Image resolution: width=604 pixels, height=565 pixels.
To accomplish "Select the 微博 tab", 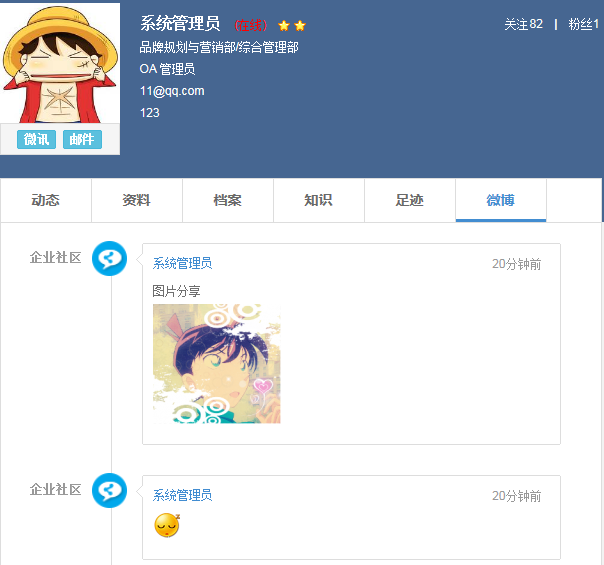I will (501, 200).
